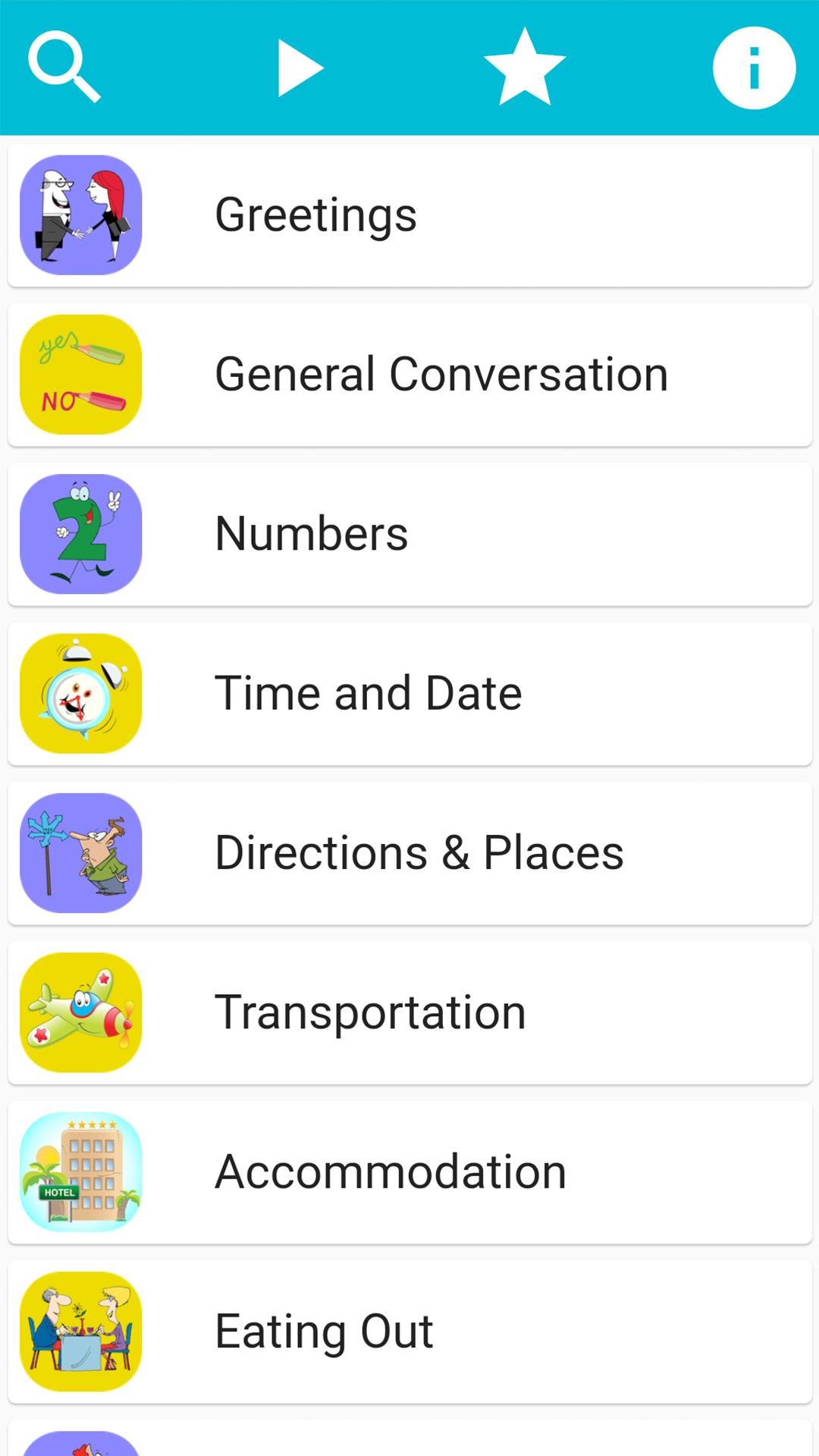Open the search magnifier icon
Image resolution: width=819 pixels, height=1456 pixels.
(x=64, y=67)
